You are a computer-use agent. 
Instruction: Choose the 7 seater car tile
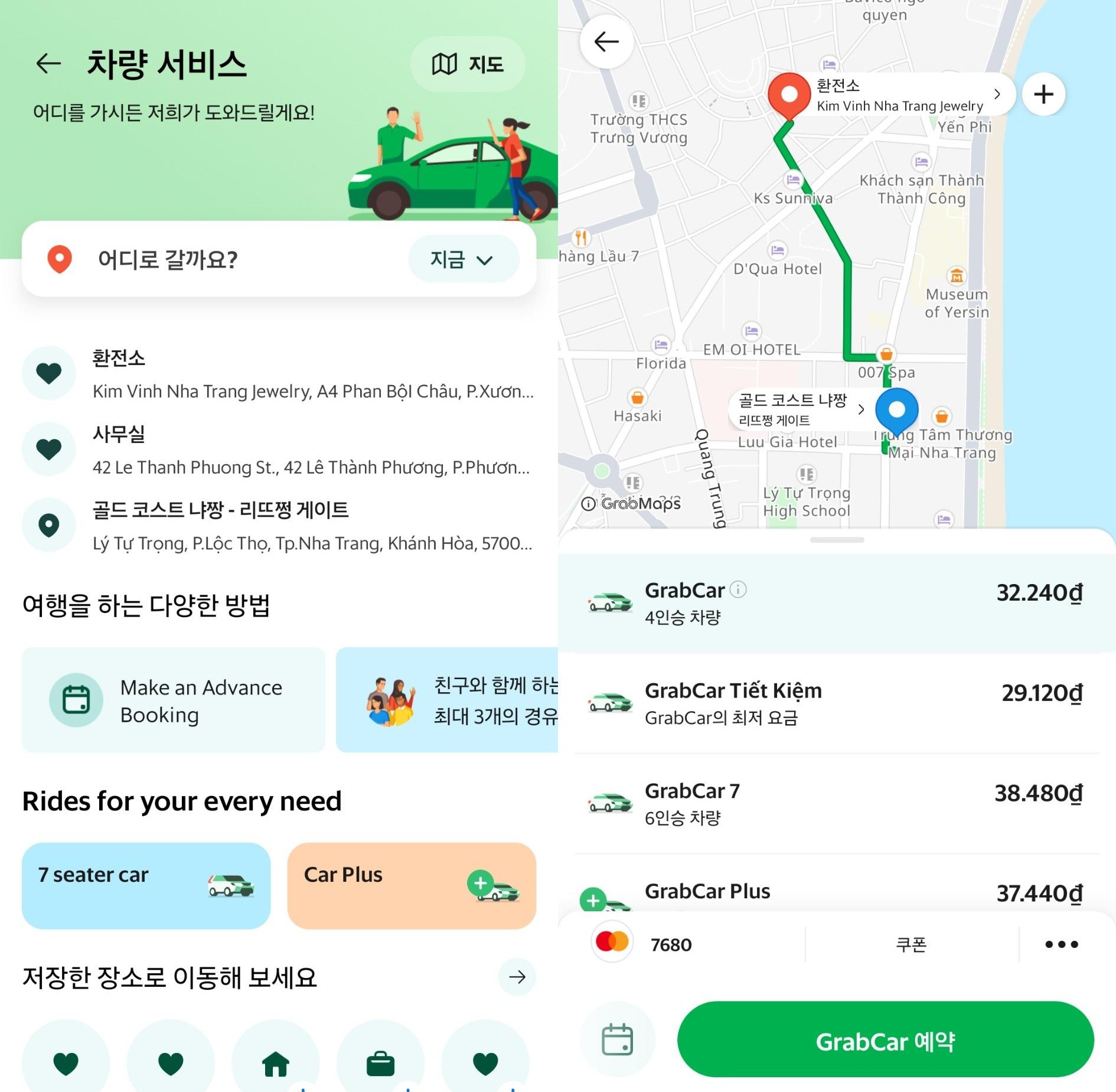pos(146,885)
